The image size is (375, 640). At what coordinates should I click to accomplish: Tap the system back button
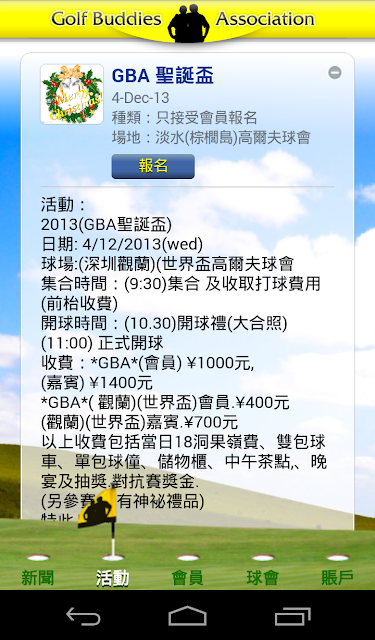[x=83, y=616]
